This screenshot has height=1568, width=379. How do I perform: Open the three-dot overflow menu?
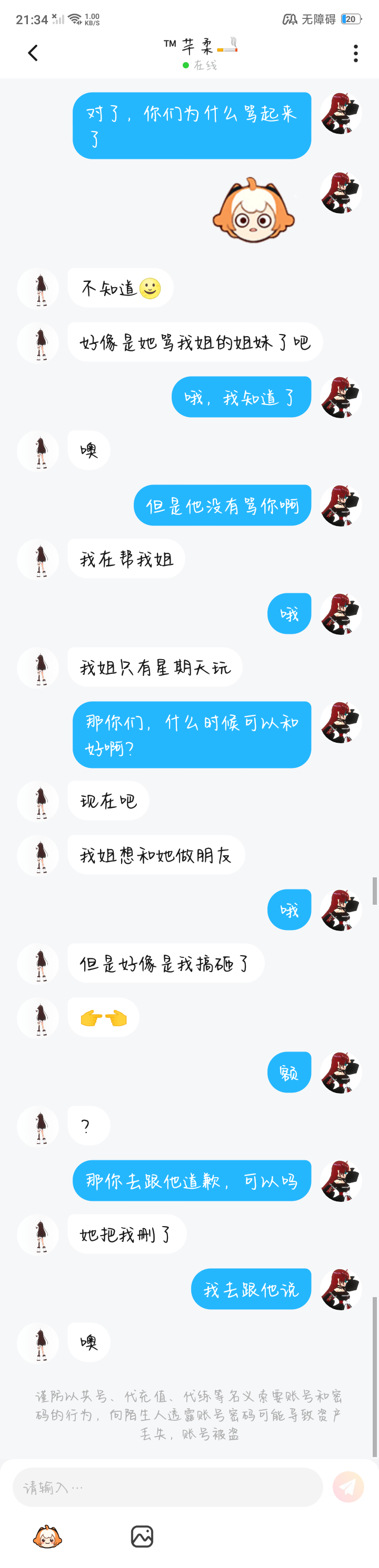tap(355, 53)
